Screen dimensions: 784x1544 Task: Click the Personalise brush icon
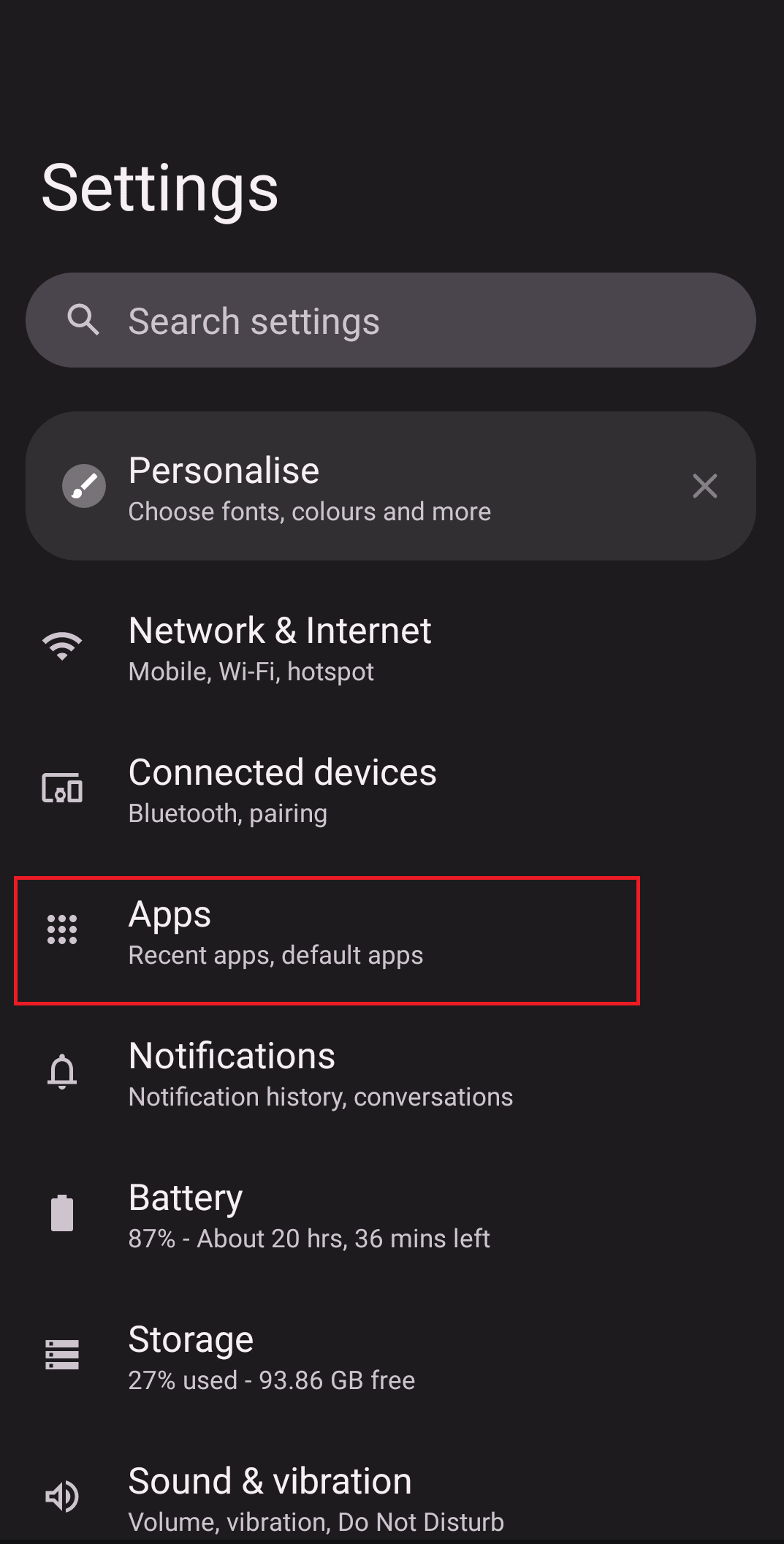click(83, 485)
